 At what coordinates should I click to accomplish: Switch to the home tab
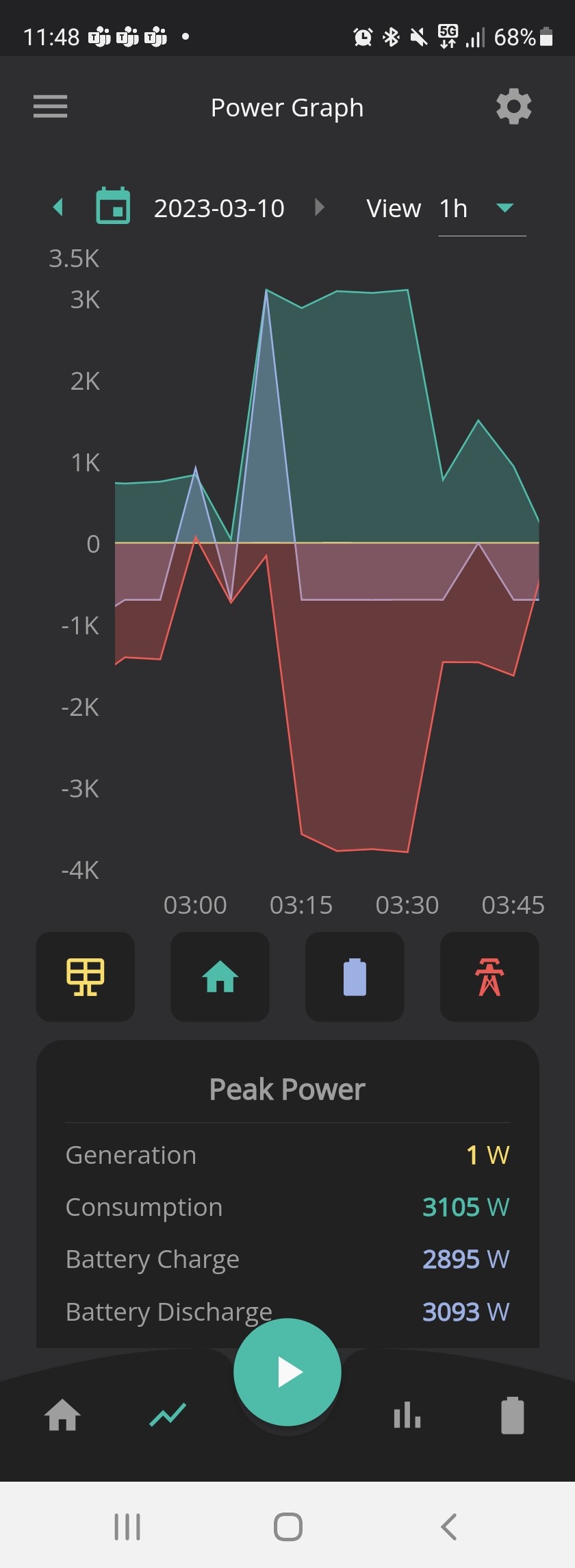point(62,1415)
